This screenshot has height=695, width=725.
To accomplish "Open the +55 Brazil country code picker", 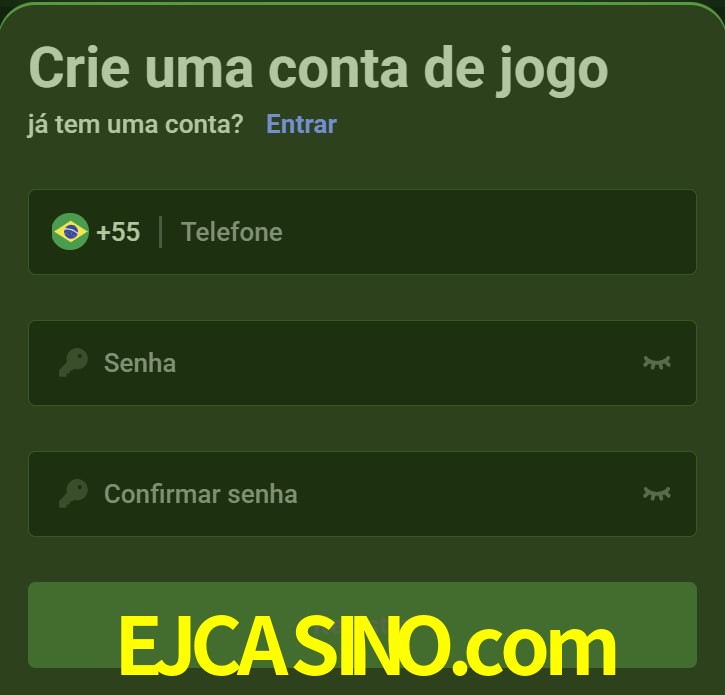I will click(96, 232).
